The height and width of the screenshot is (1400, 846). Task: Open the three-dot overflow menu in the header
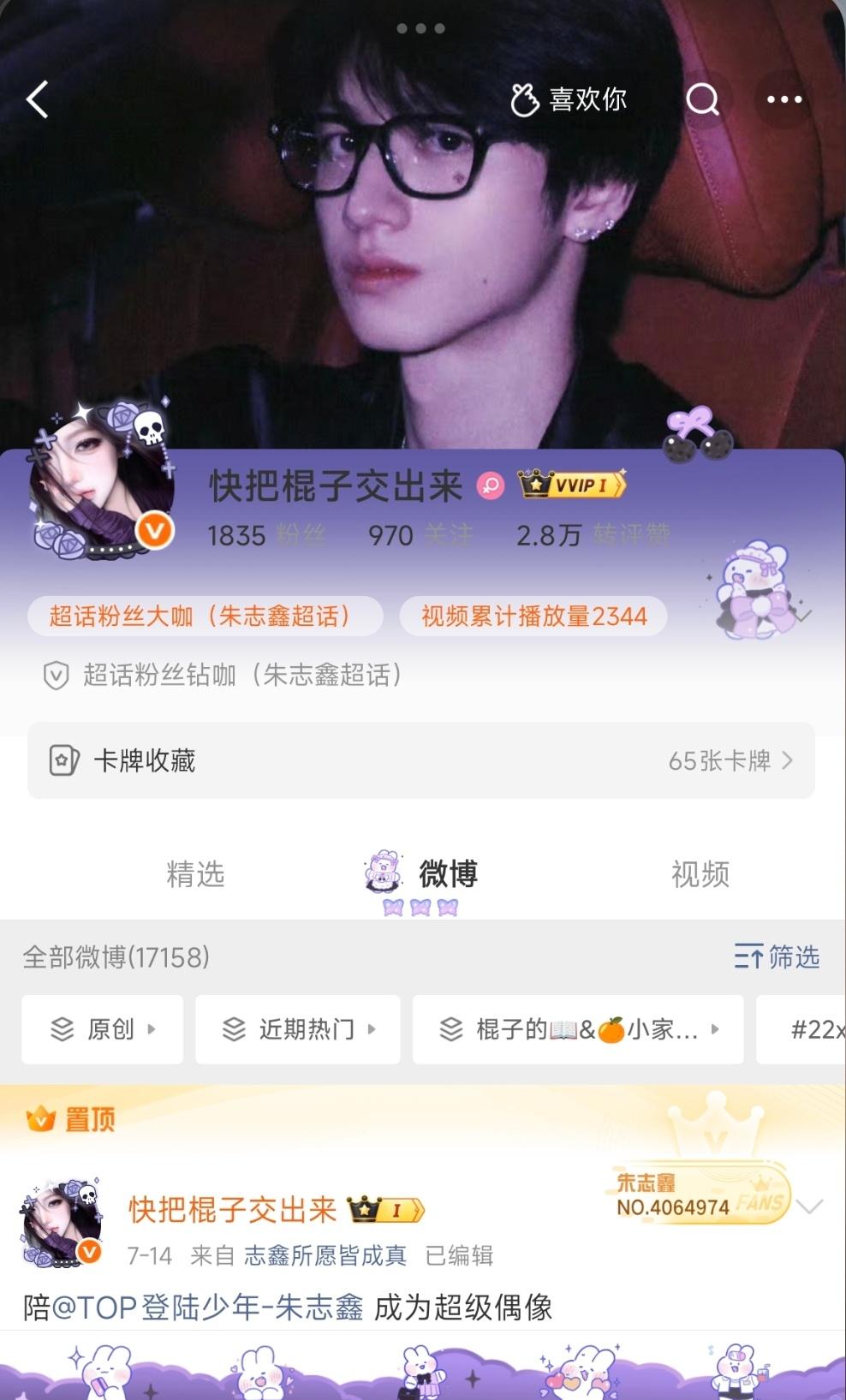click(783, 99)
